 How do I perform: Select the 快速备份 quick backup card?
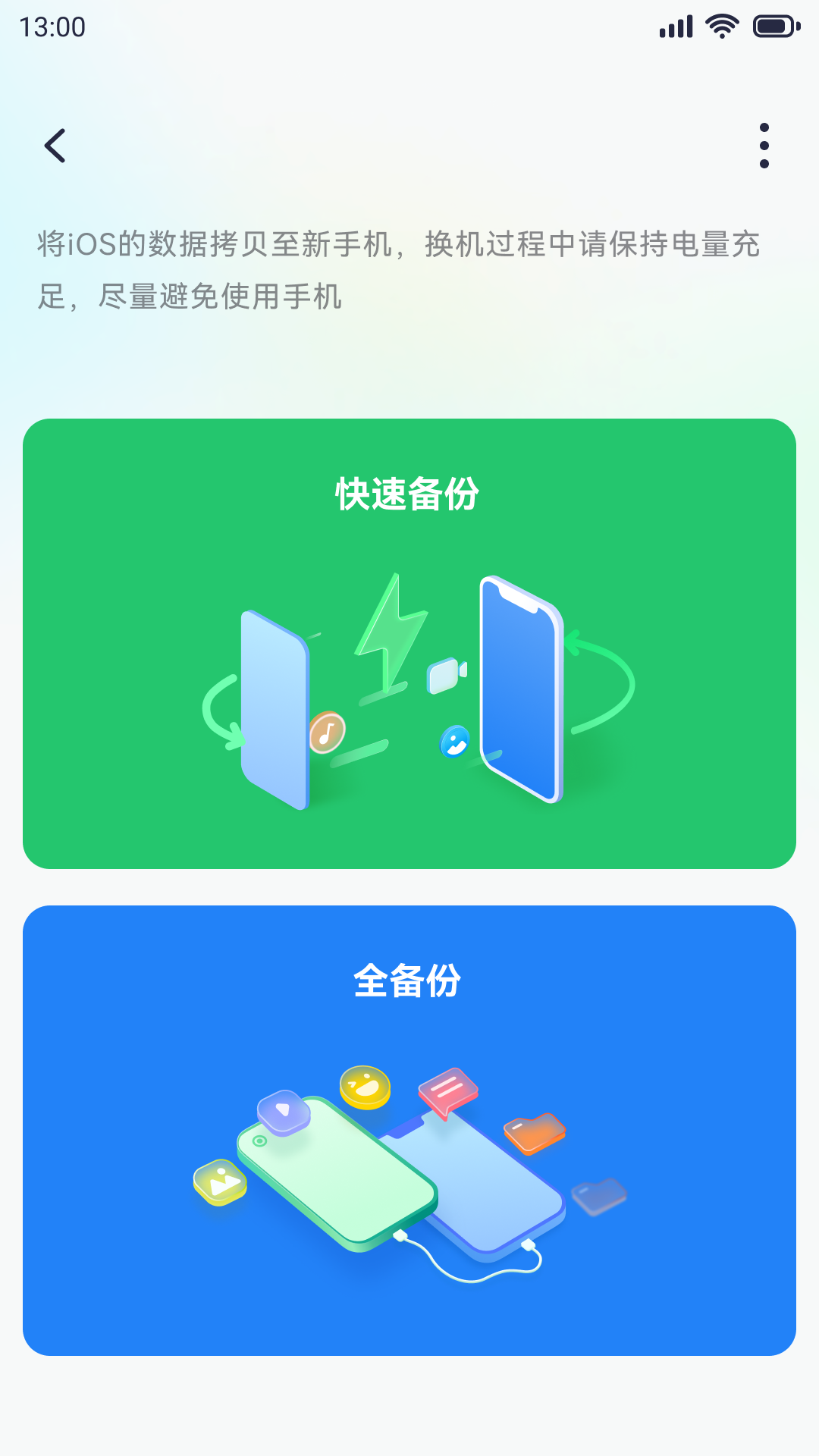click(409, 643)
